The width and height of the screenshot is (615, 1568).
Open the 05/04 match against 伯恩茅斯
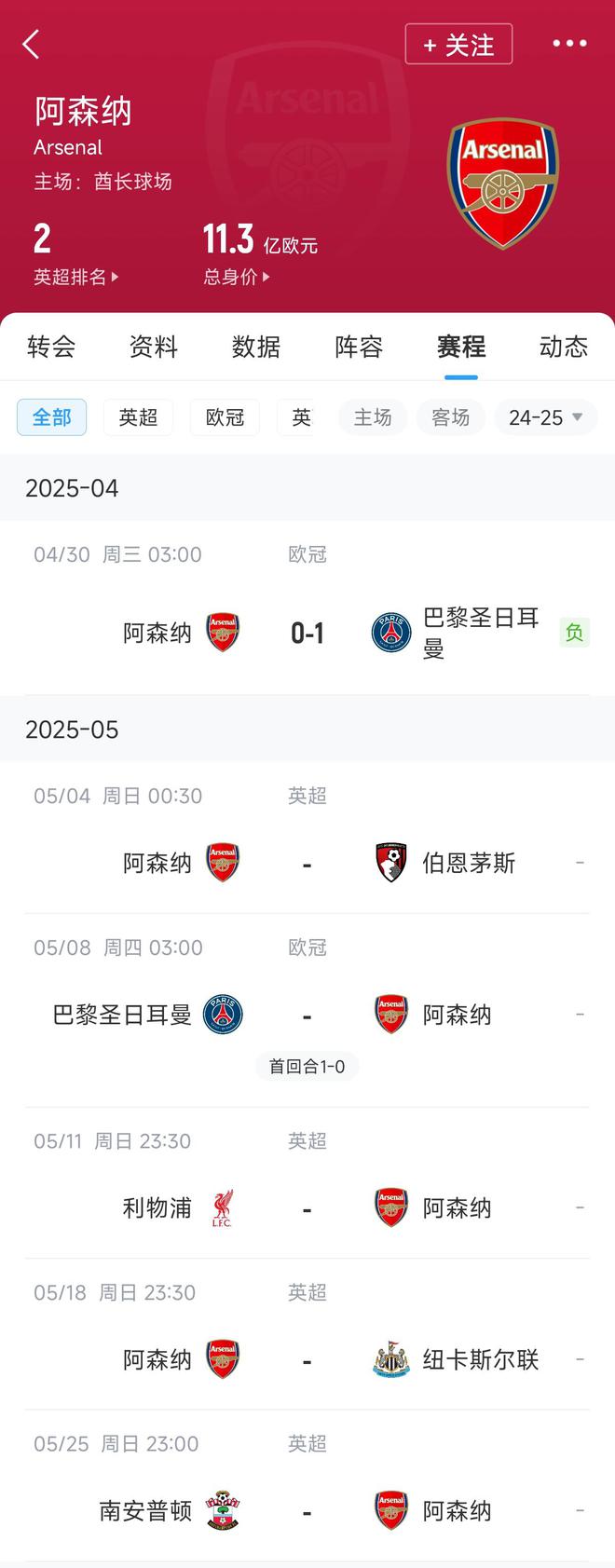307,864
